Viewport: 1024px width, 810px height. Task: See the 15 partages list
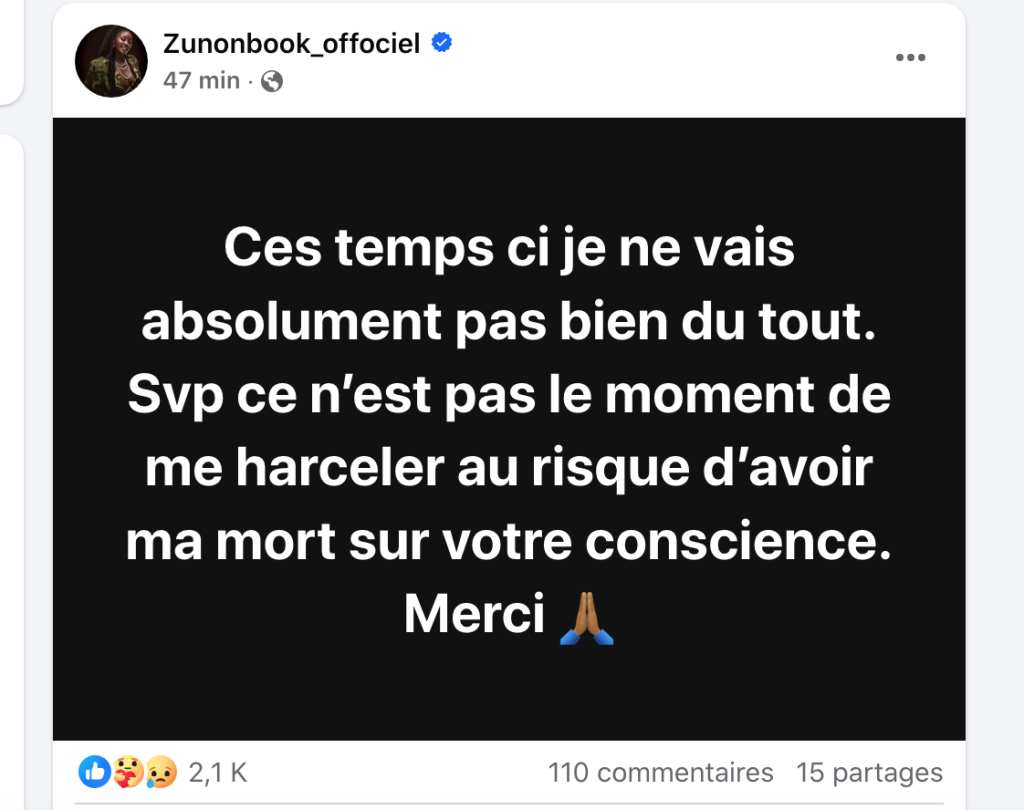pos(868,773)
